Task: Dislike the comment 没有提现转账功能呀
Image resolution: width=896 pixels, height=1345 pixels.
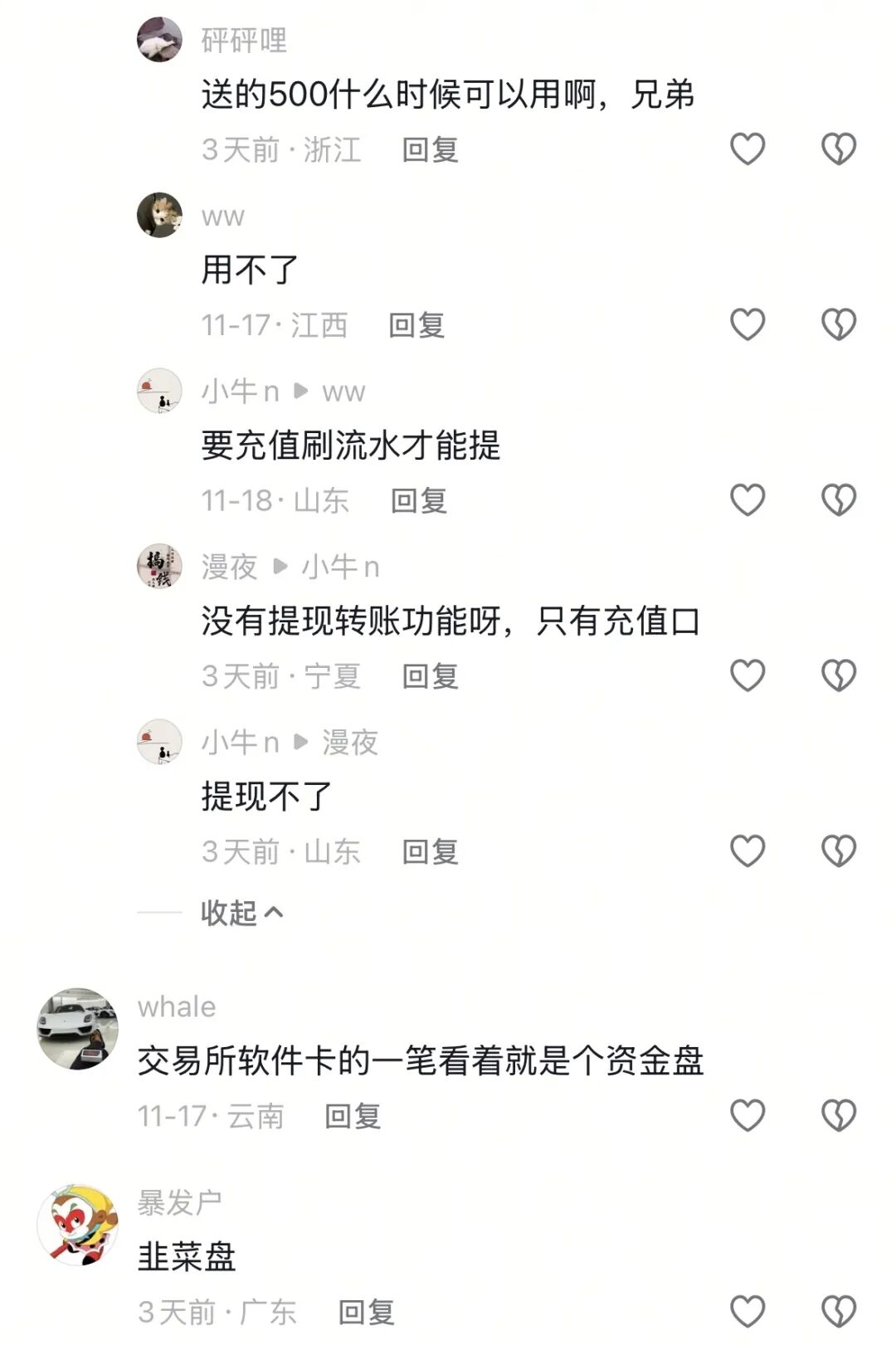Action: (x=838, y=676)
